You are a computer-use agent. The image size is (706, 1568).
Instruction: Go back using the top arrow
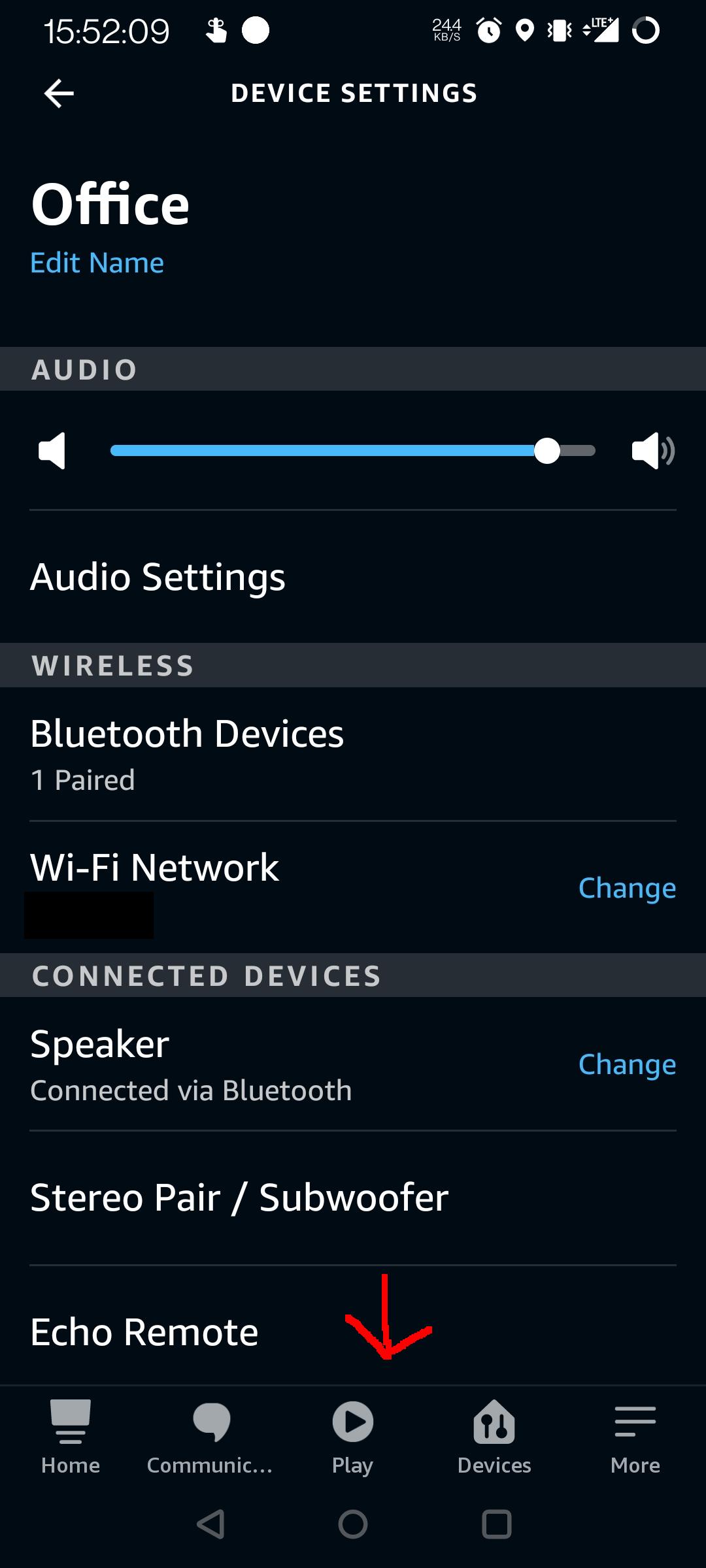tap(59, 93)
